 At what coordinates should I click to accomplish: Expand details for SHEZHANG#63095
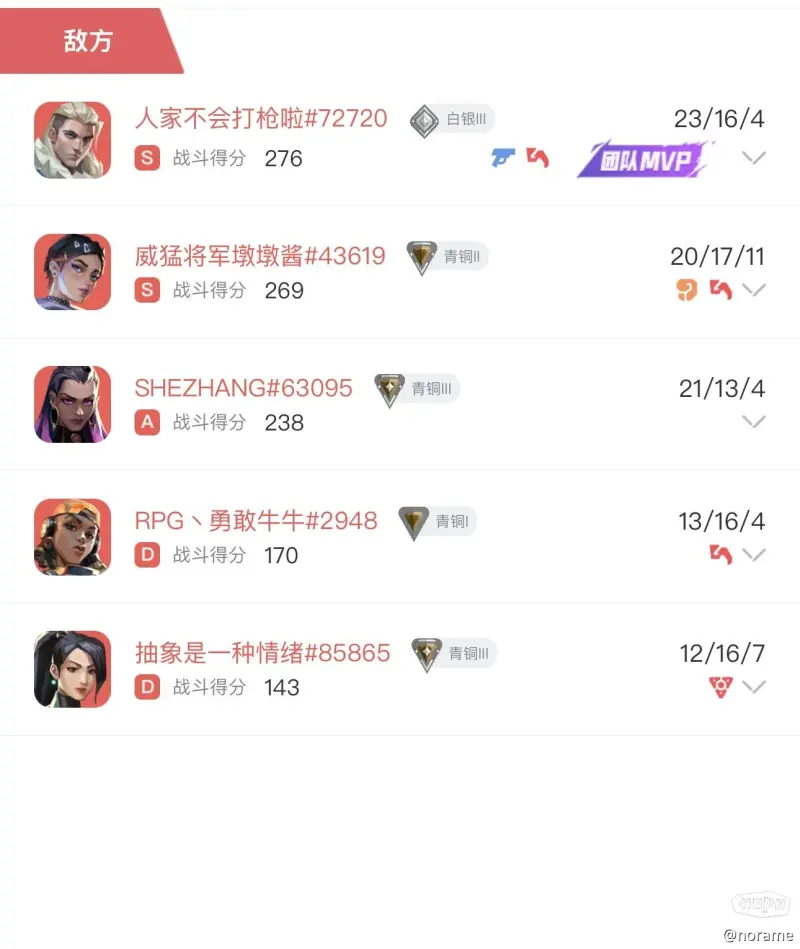coord(754,422)
